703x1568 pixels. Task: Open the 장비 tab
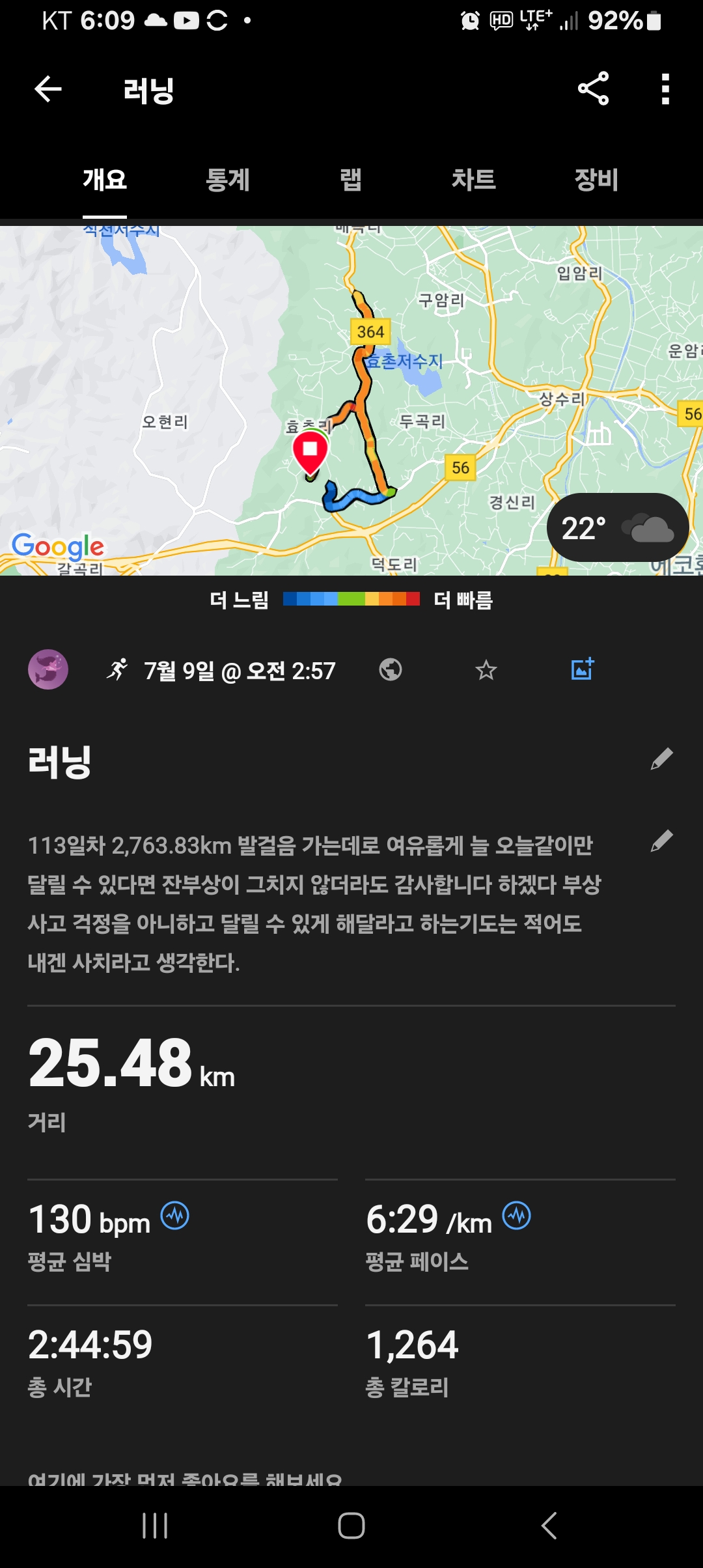point(596,180)
